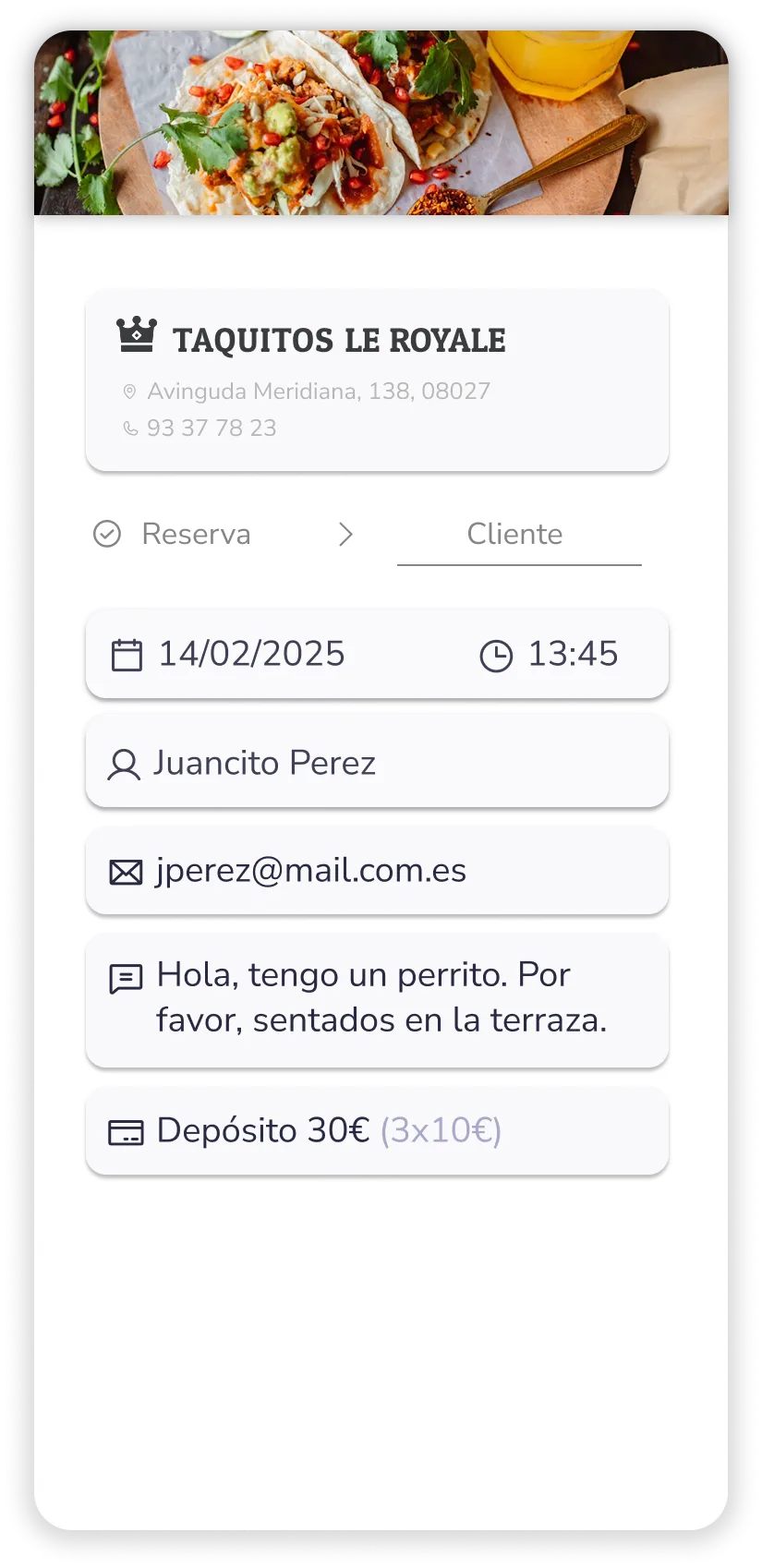Select the Cliente step tab
Image resolution: width=762 pixels, height=1568 pixels.
[515, 534]
